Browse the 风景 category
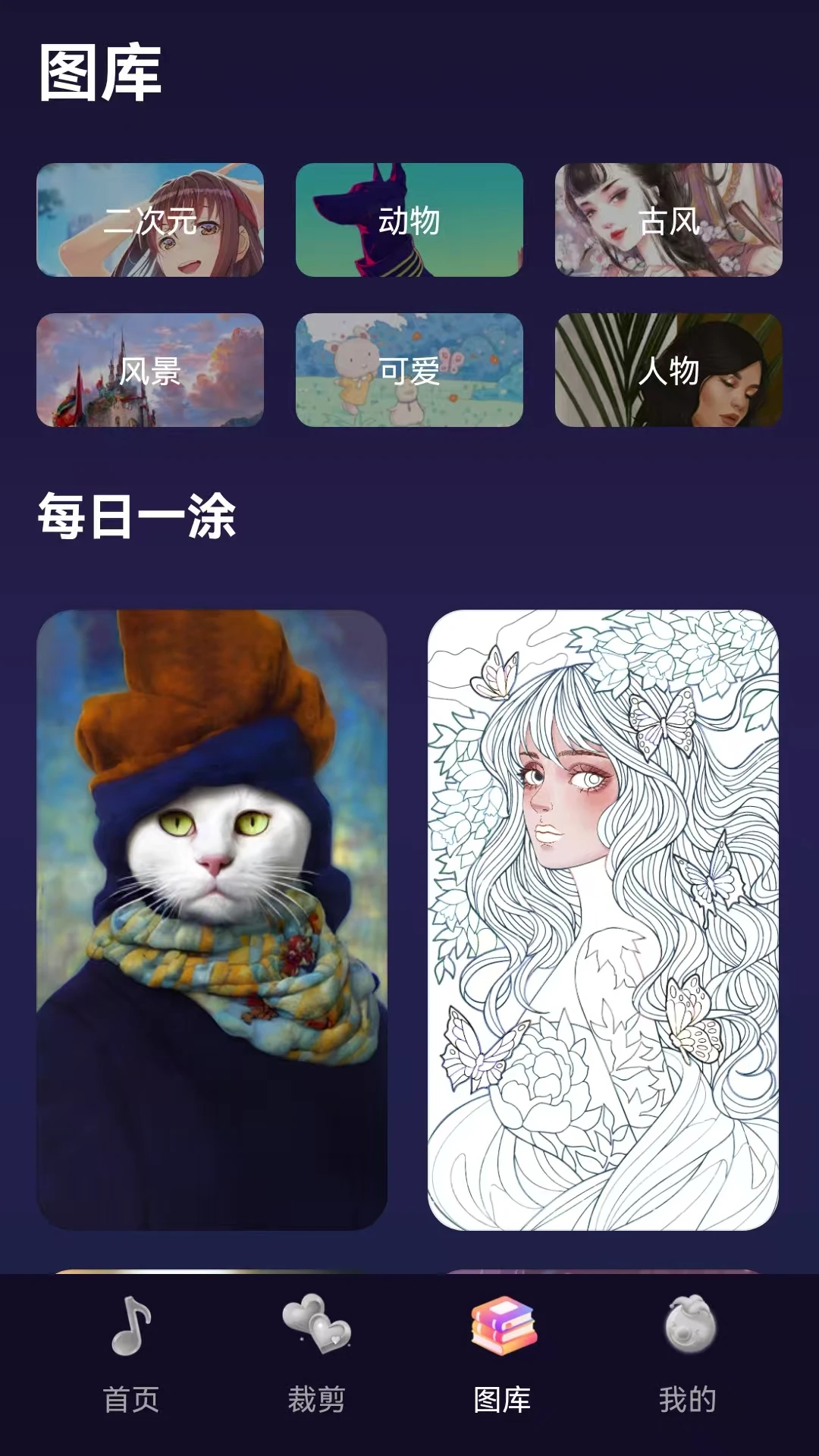The image size is (819, 1456). (150, 370)
